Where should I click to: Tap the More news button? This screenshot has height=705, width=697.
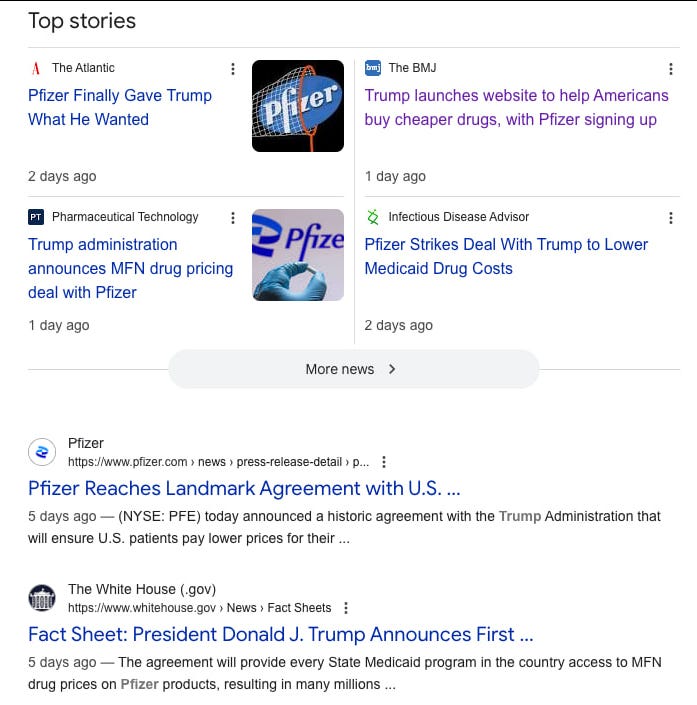[353, 369]
